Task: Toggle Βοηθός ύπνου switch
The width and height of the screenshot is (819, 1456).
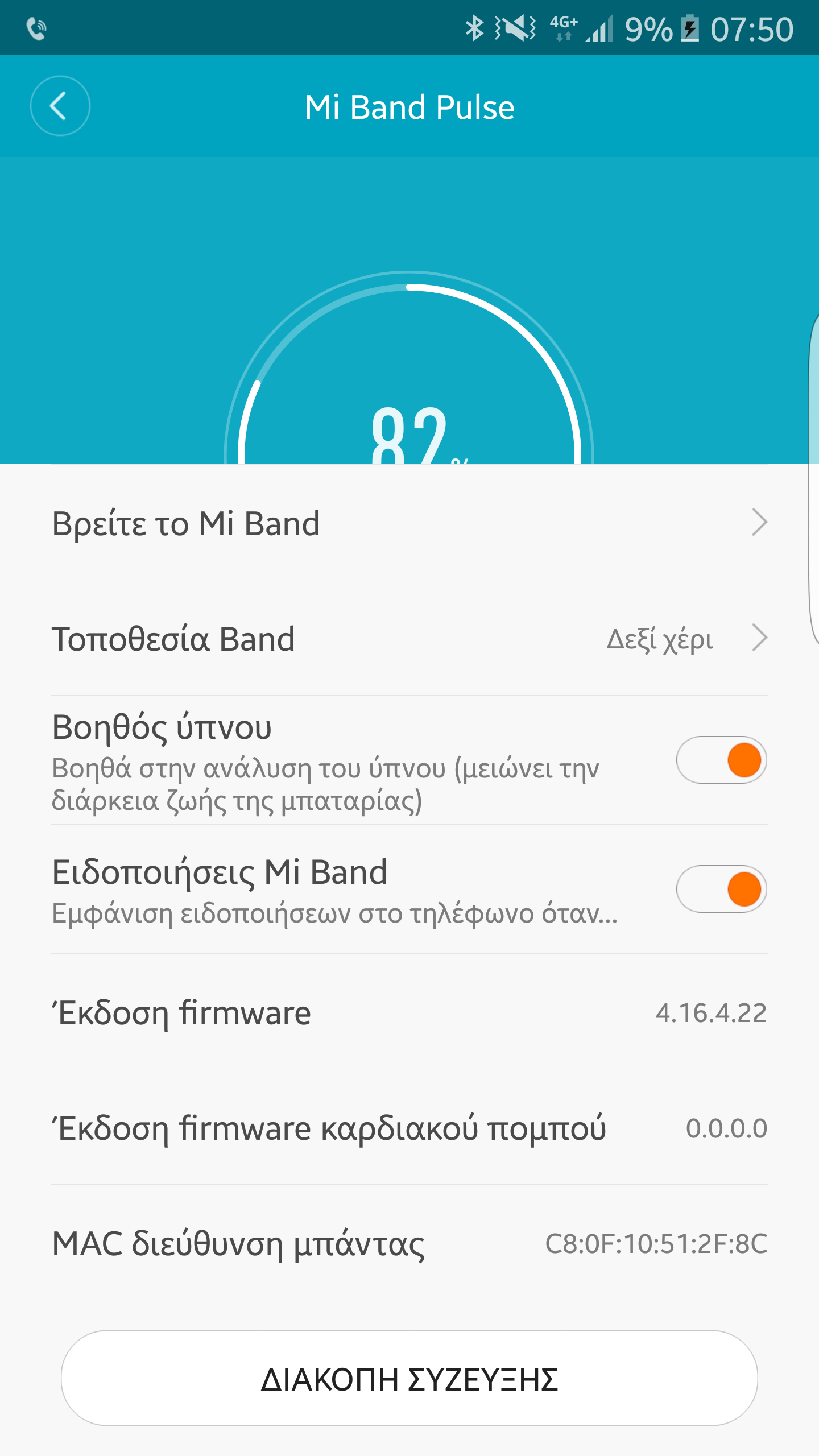Action: tap(721, 760)
